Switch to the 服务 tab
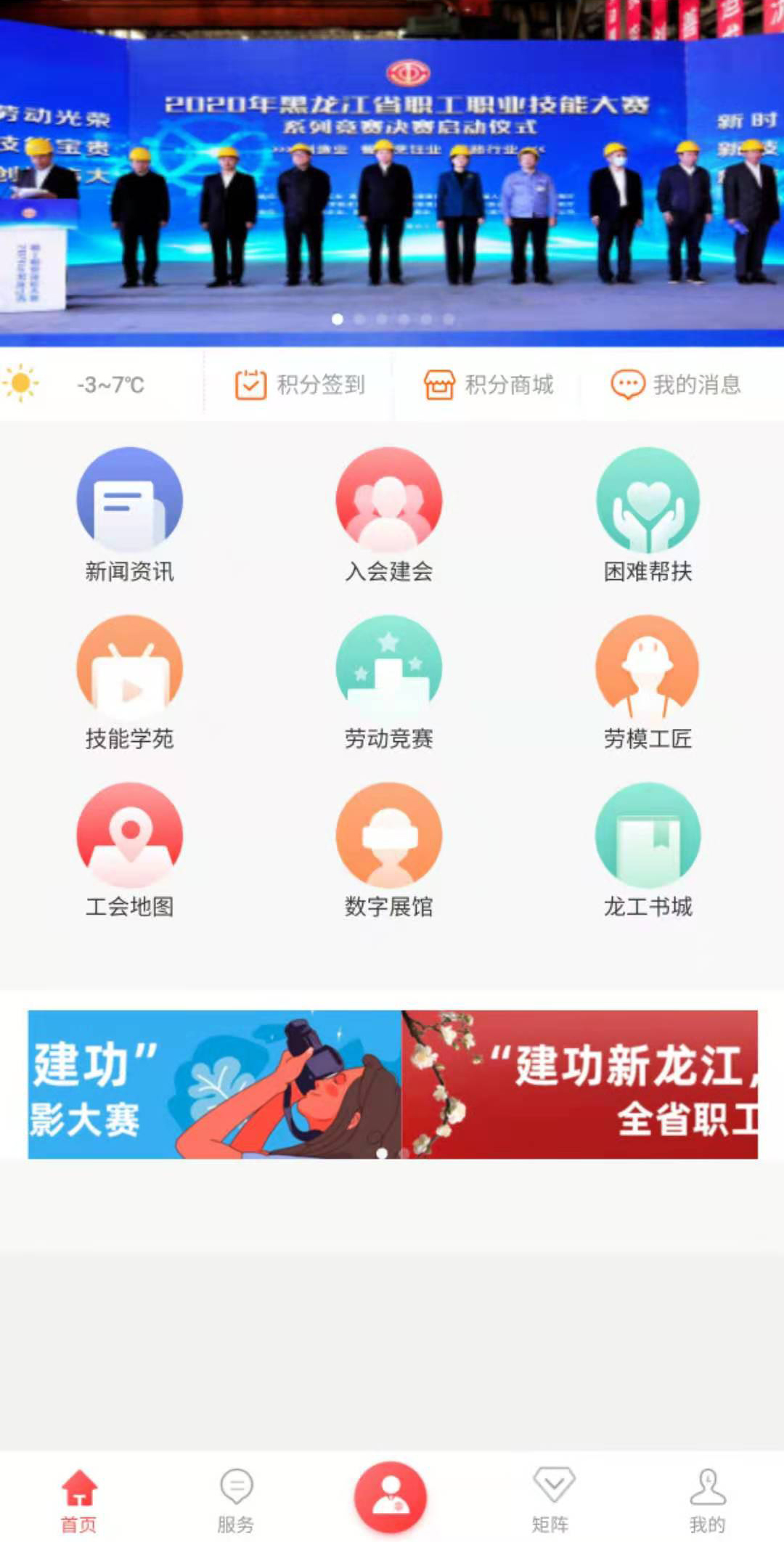 coord(236,1500)
